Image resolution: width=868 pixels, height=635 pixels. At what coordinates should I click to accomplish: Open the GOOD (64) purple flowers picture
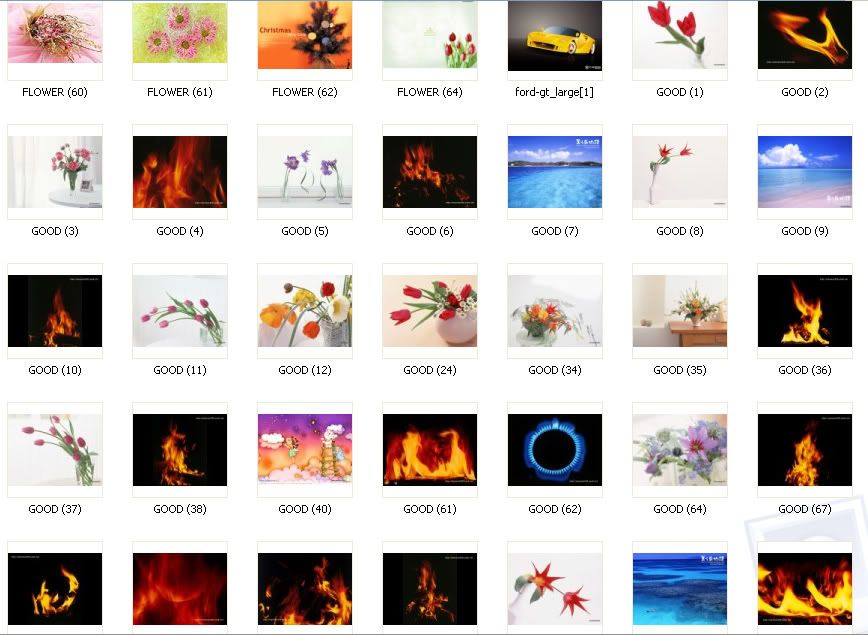click(x=680, y=450)
